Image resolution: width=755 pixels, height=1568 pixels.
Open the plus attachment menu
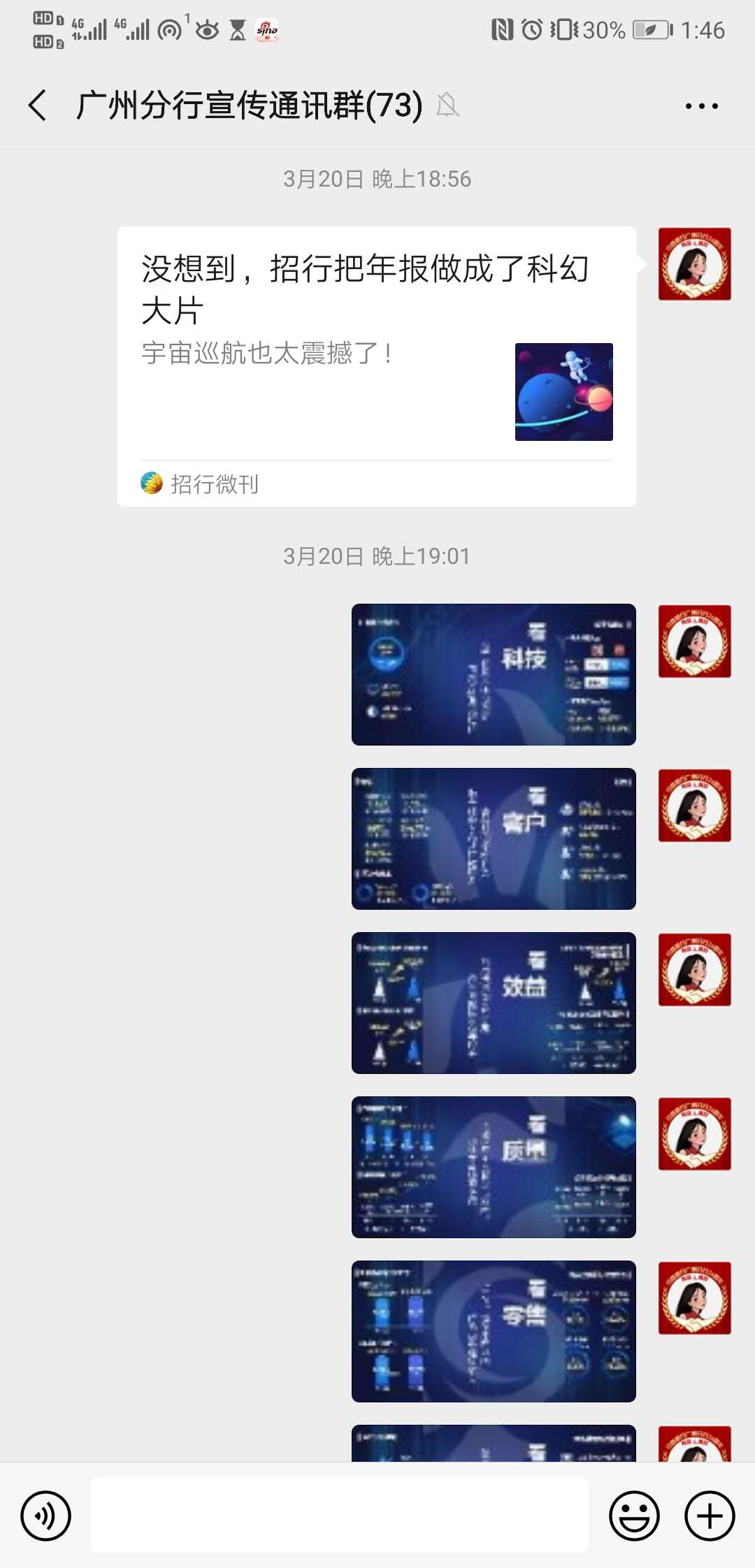(710, 1516)
